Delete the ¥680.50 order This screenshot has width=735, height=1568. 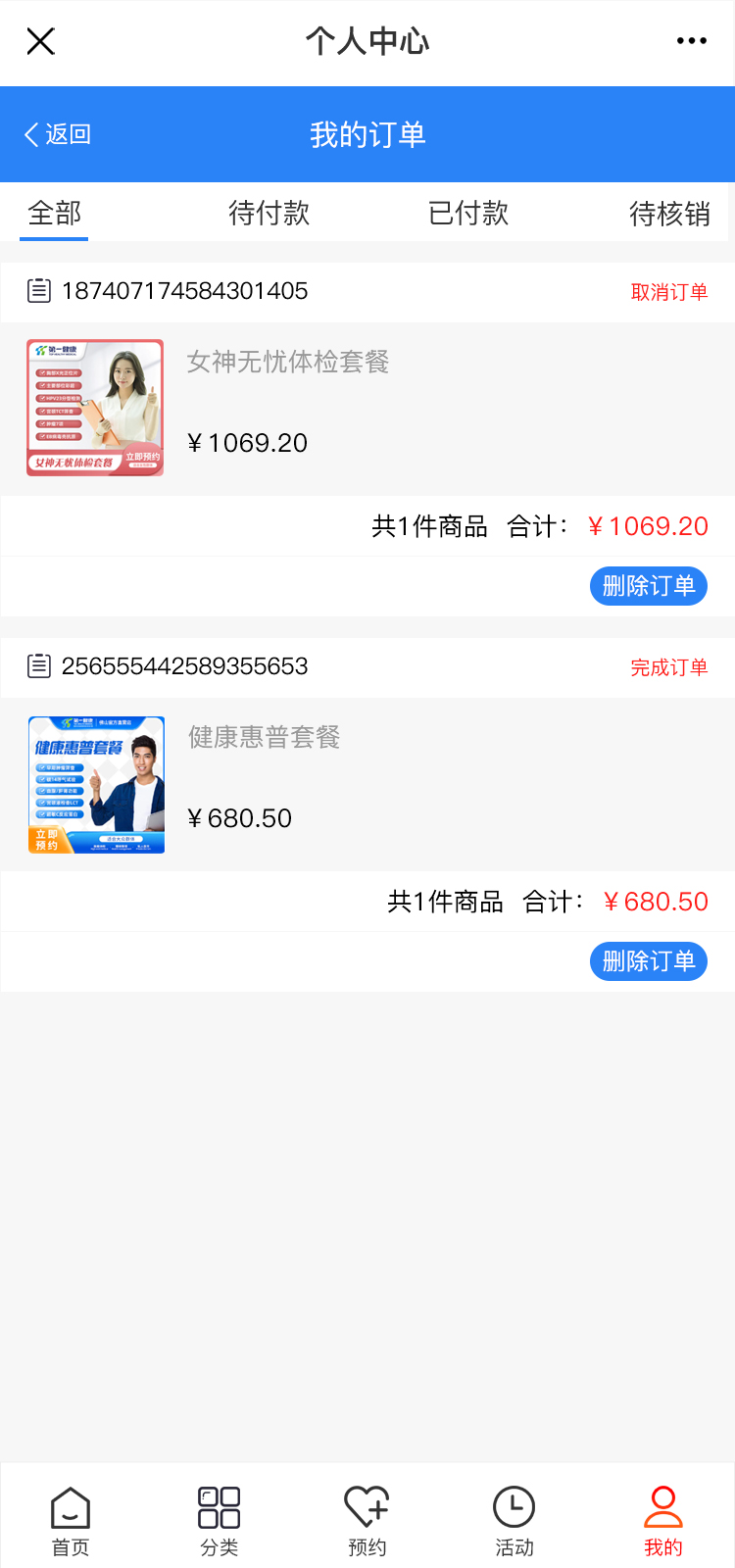click(x=648, y=961)
